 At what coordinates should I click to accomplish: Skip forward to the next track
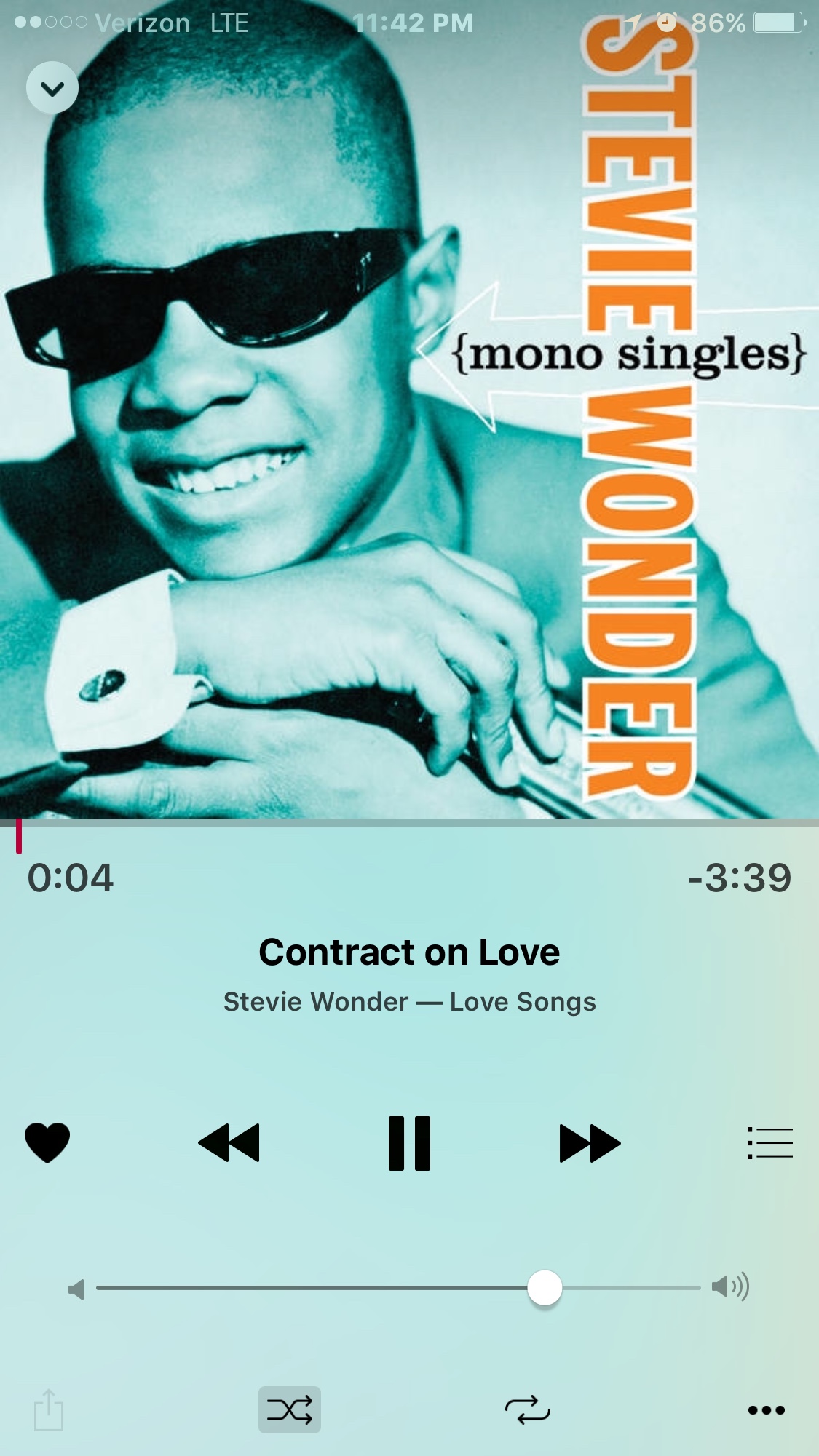(x=590, y=1142)
